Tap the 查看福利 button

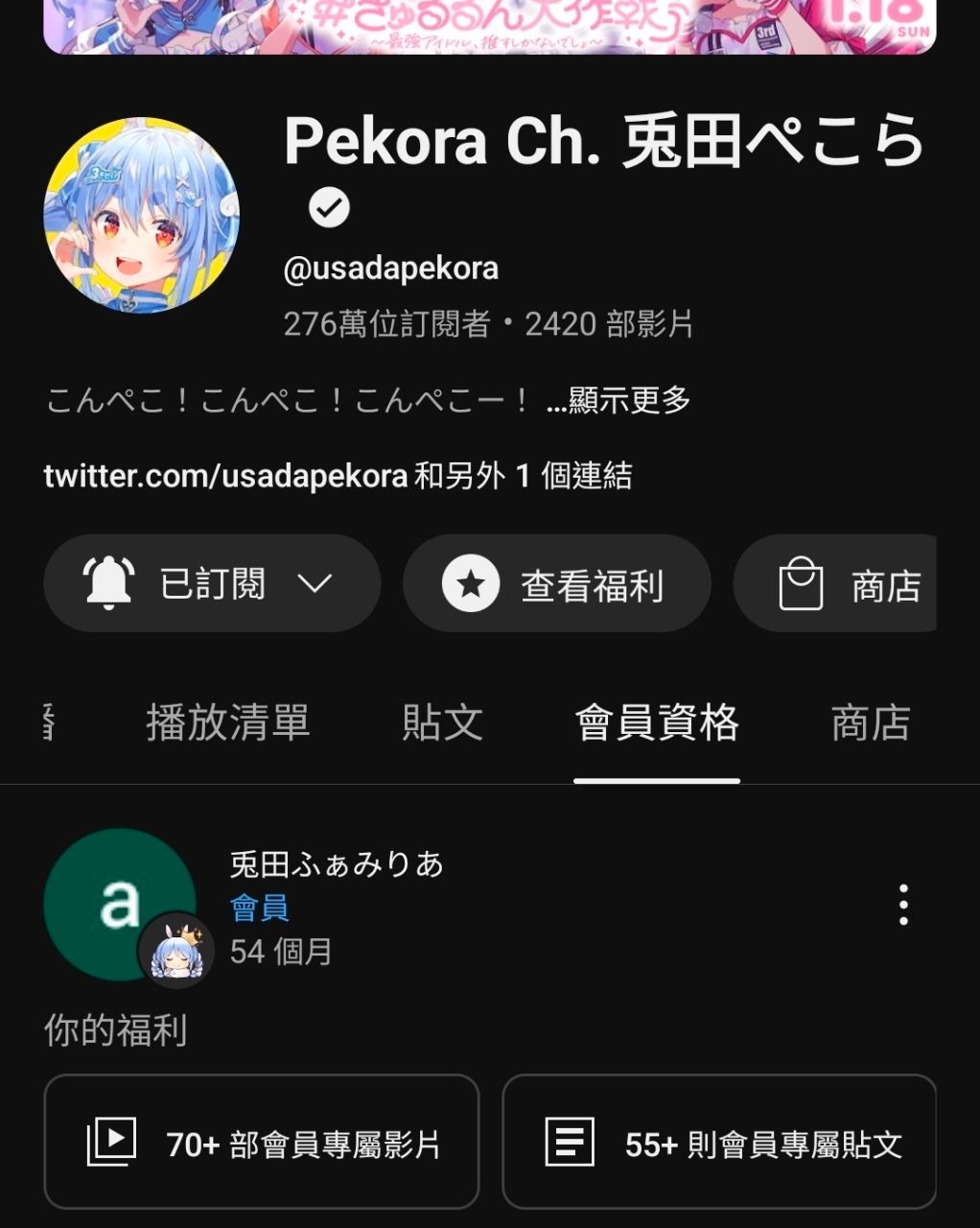(556, 583)
